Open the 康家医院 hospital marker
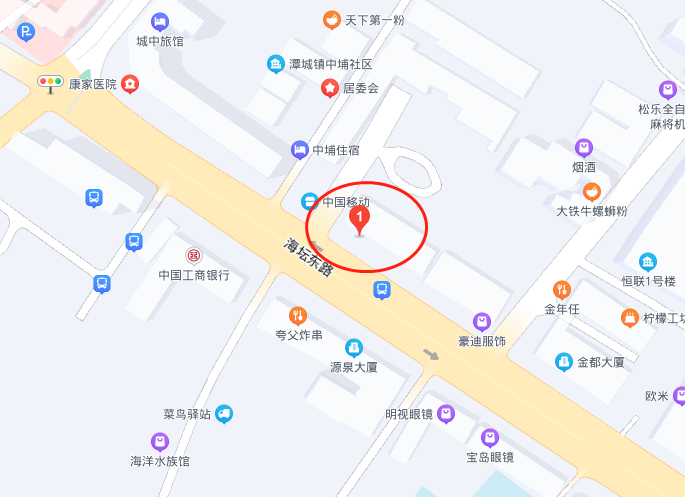This screenshot has height=497, width=685. pyautogui.click(x=130, y=85)
